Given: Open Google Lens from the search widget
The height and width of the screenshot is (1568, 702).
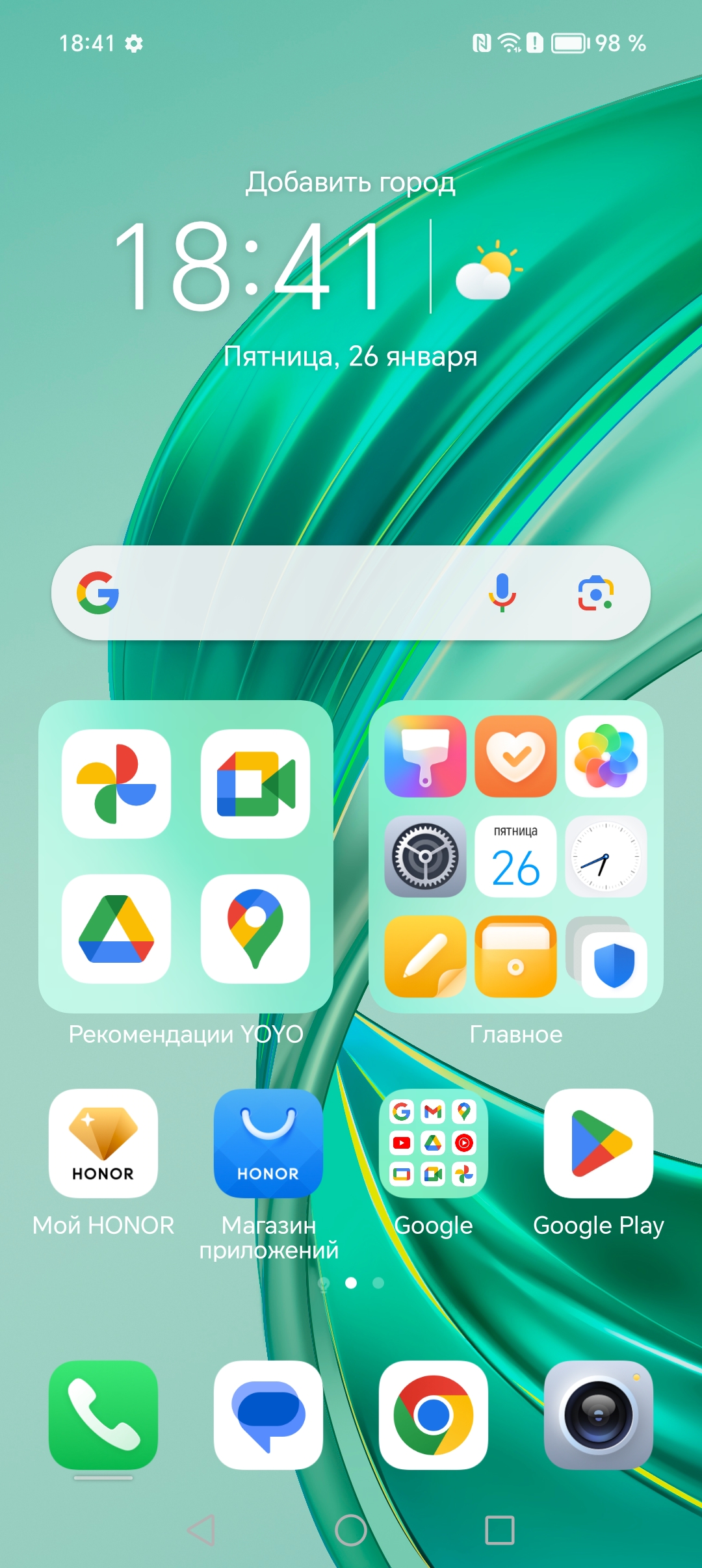Looking at the screenshot, I should pos(595,593).
